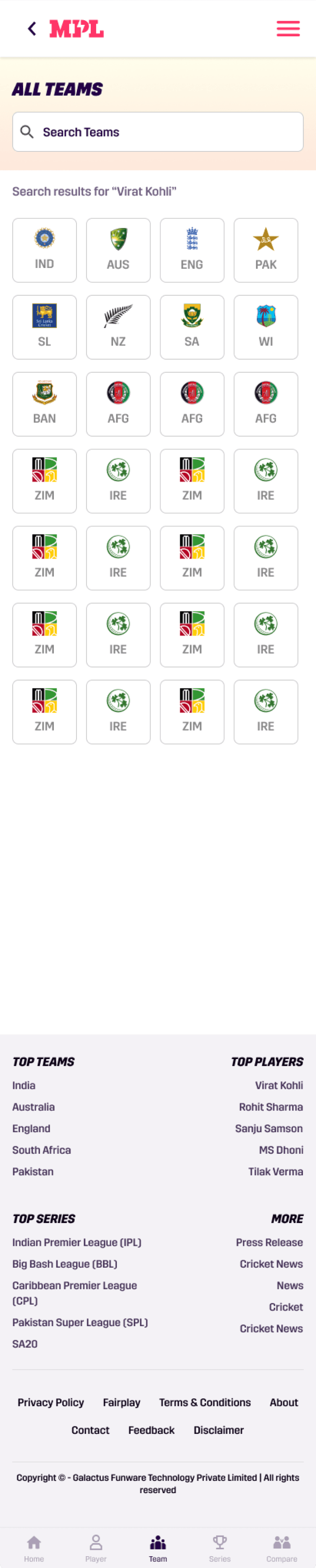Open Indian Premier League (IPL) link

76,1242
